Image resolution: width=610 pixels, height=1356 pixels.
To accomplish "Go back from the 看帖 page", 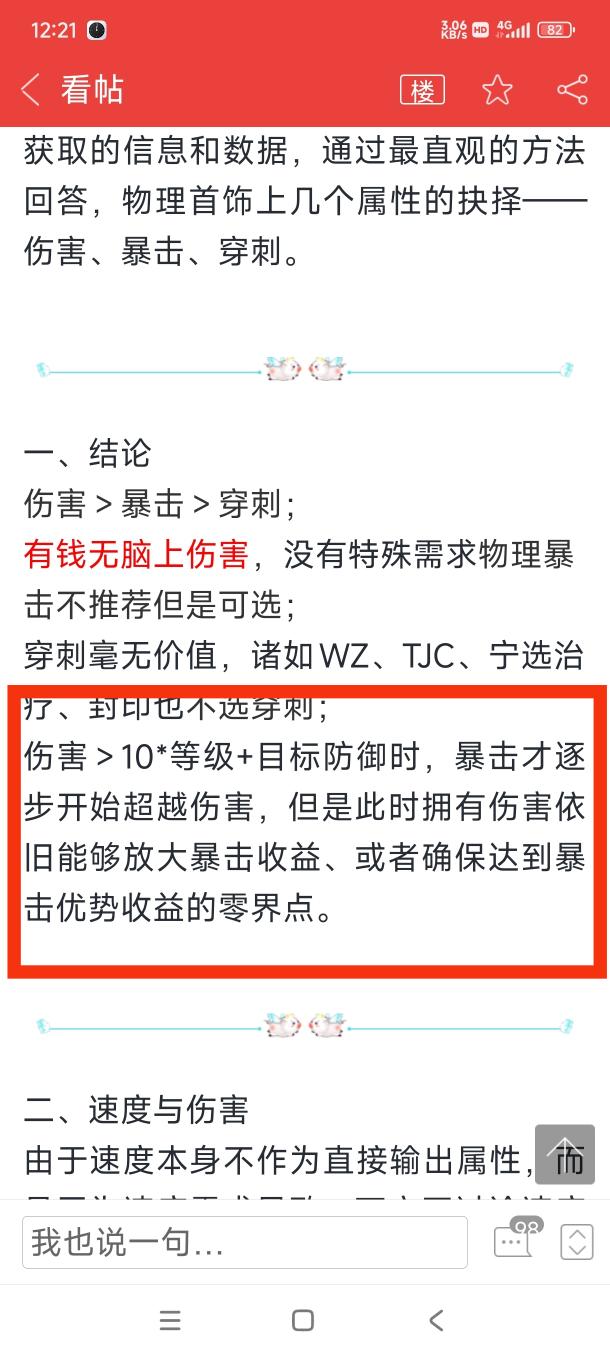I will pyautogui.click(x=31, y=90).
